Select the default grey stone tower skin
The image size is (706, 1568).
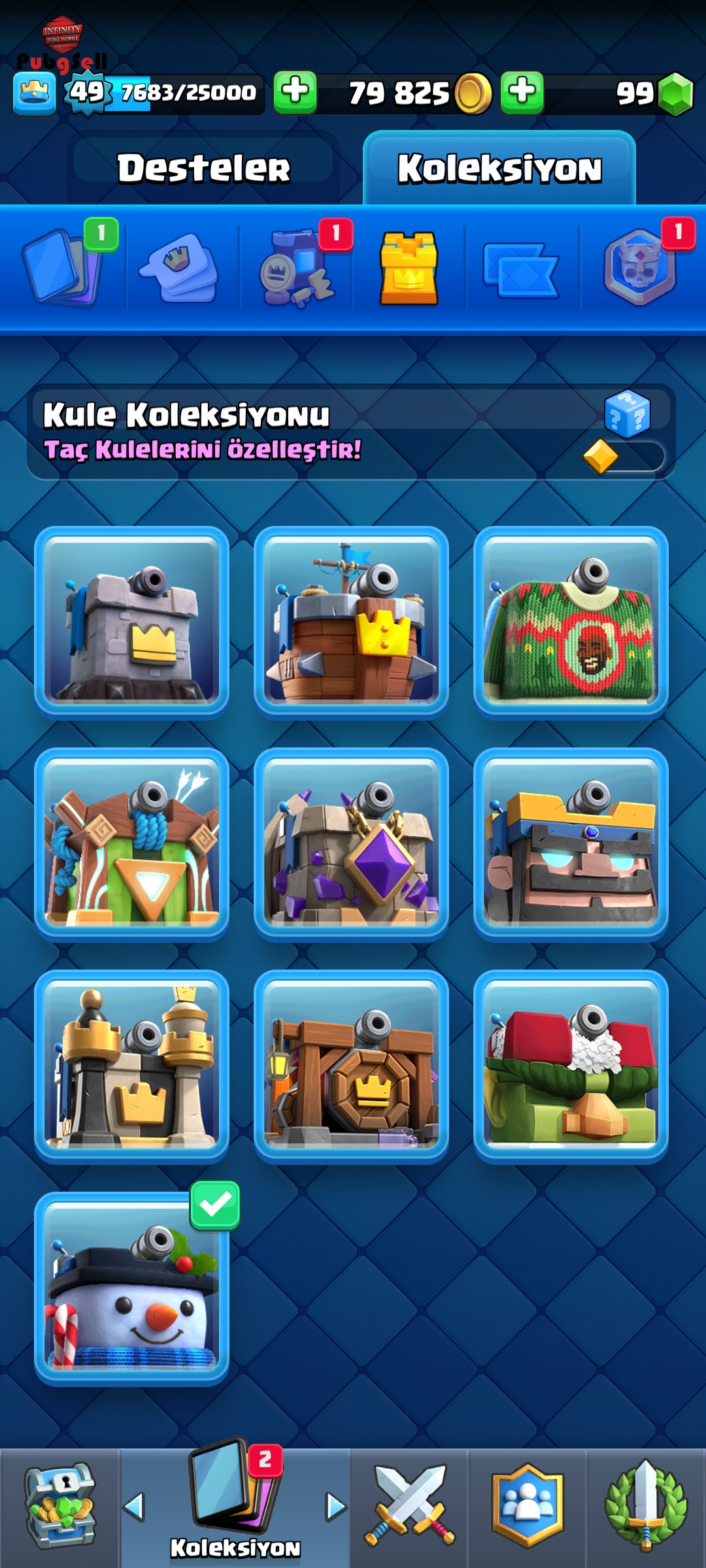tap(131, 623)
